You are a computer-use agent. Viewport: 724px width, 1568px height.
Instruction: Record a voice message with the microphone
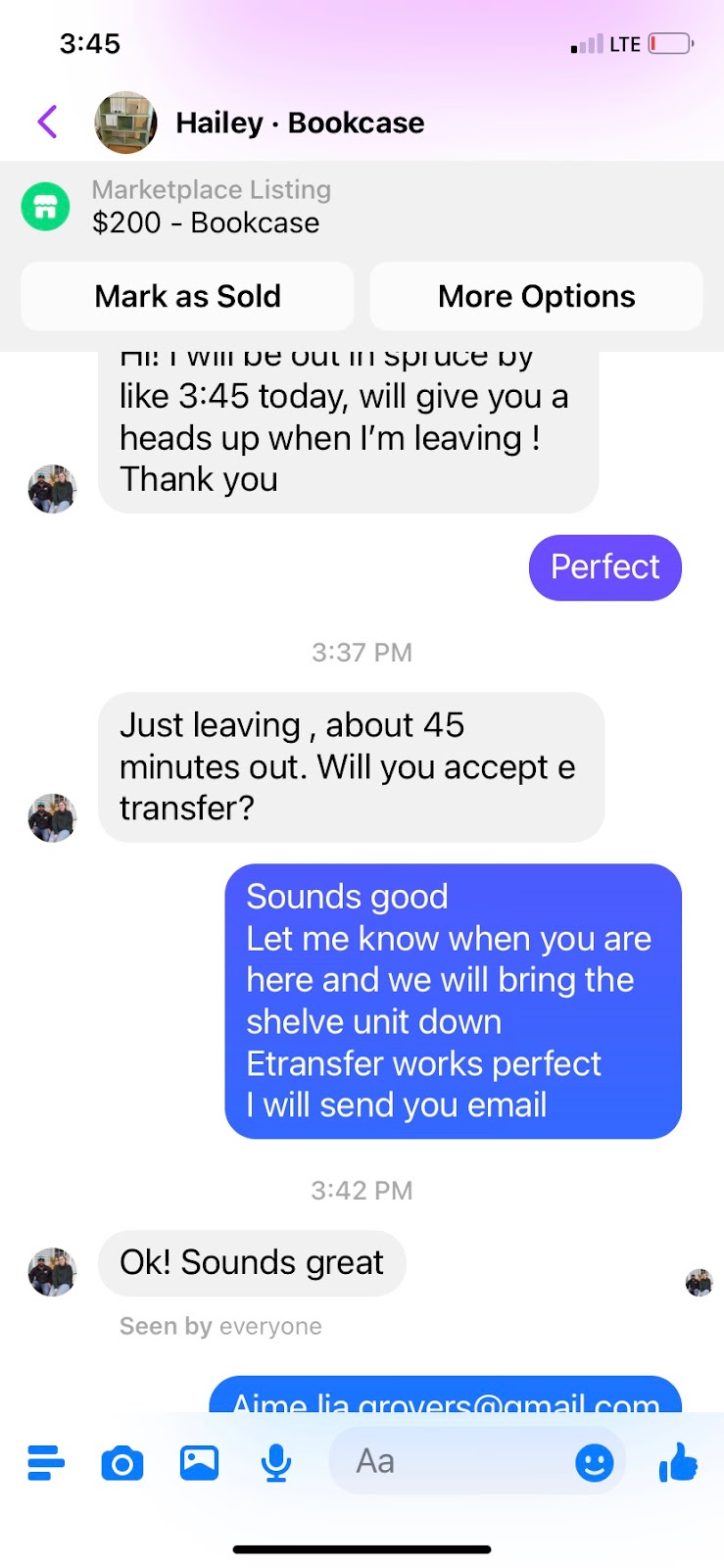[276, 1462]
